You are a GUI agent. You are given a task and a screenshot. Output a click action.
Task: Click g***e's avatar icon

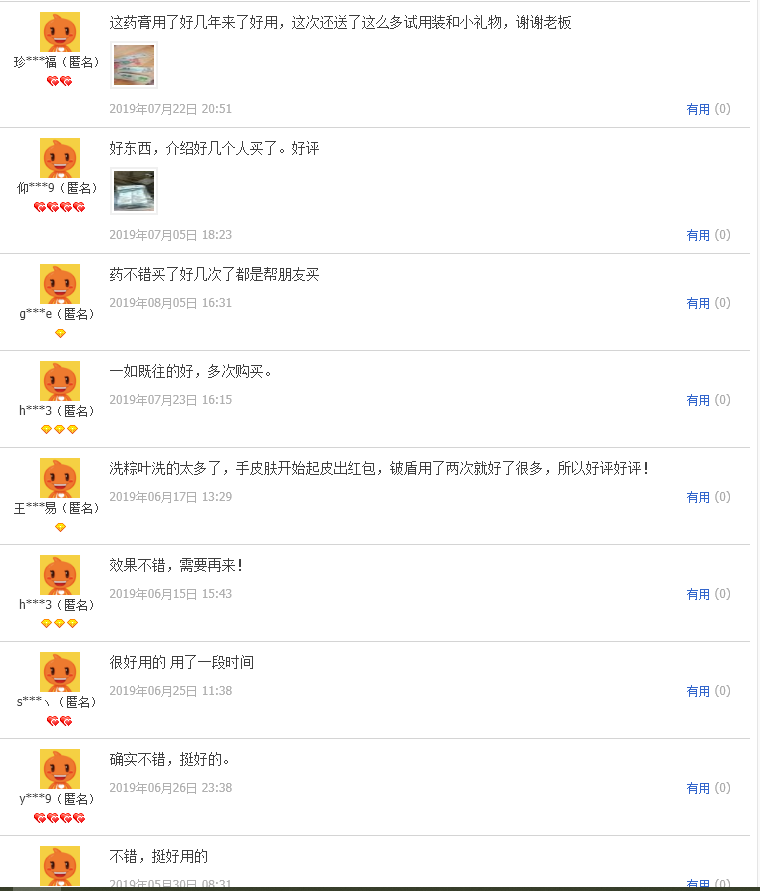click(x=59, y=284)
